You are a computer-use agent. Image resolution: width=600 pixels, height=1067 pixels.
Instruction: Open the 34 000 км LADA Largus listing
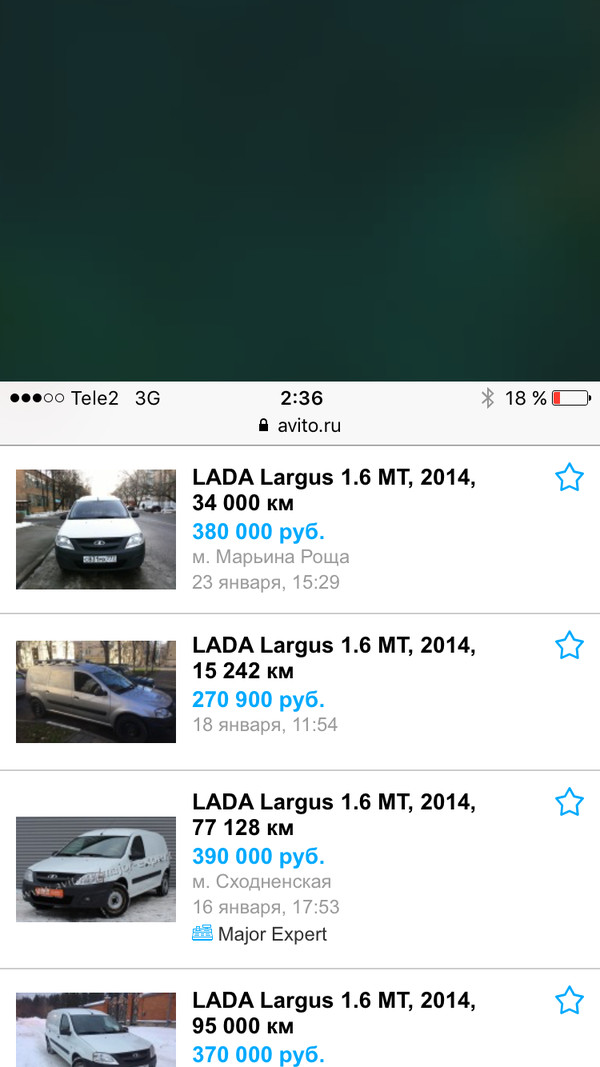(x=333, y=490)
